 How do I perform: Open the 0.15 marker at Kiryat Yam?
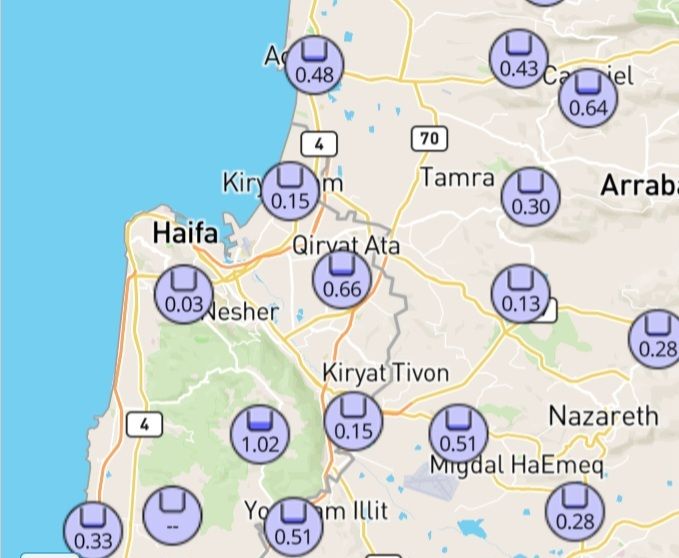click(290, 189)
